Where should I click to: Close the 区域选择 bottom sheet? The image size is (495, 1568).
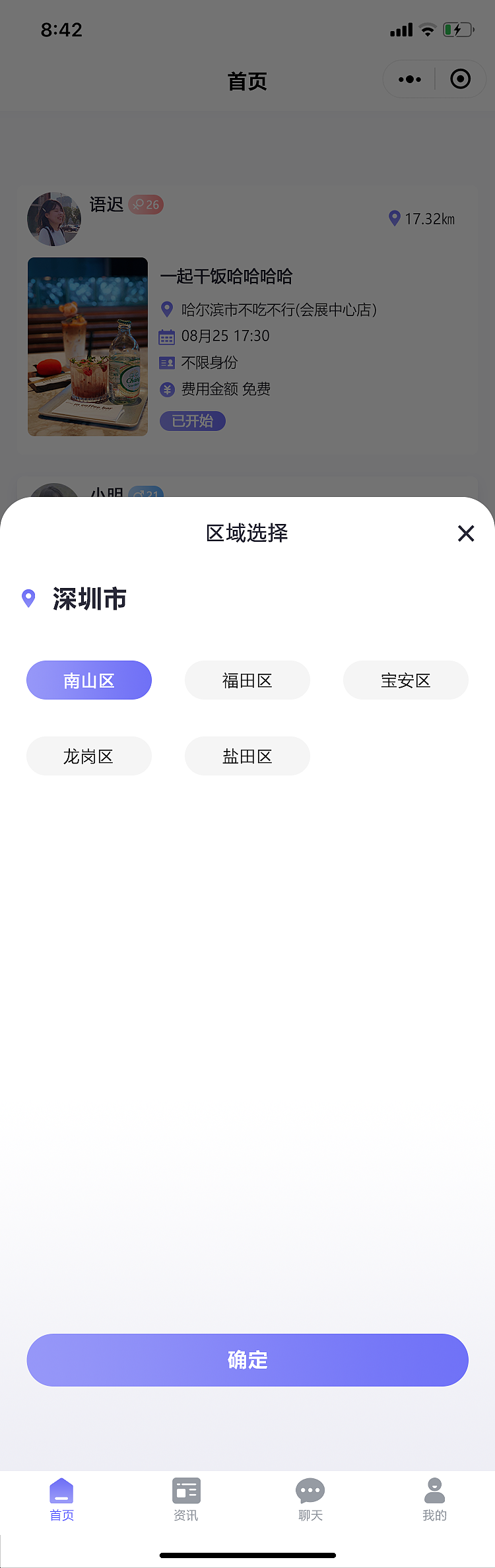click(x=466, y=533)
